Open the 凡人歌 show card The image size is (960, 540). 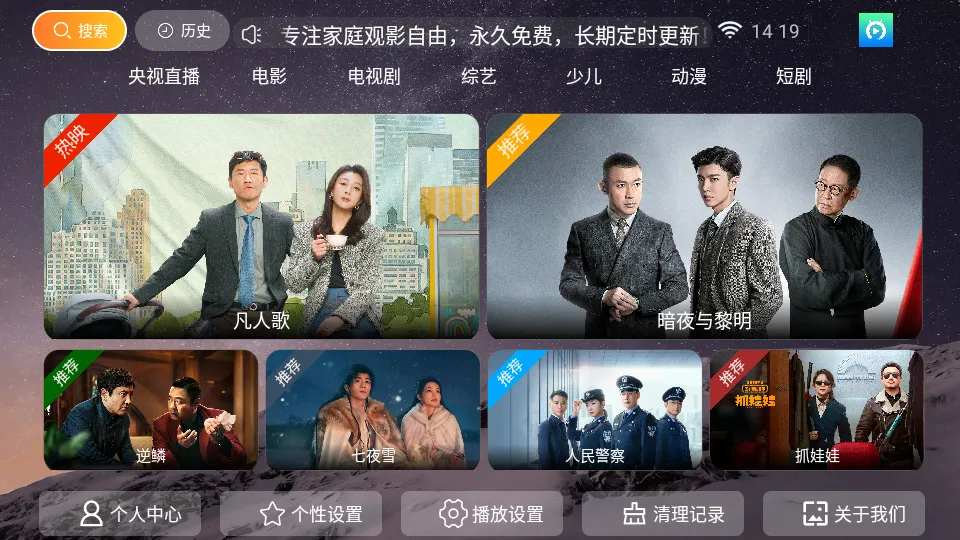pos(261,226)
